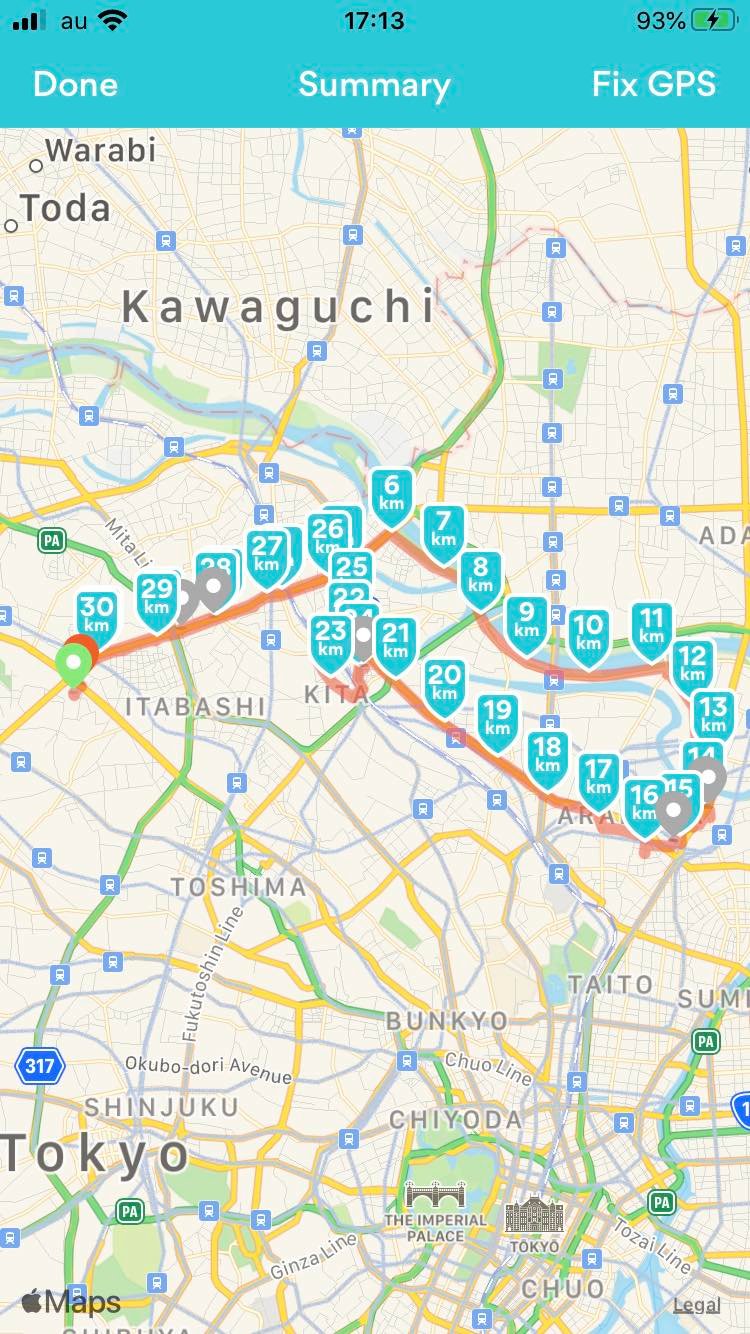750x1334 pixels.
Task: Select the 7 km marker
Action: (x=443, y=529)
